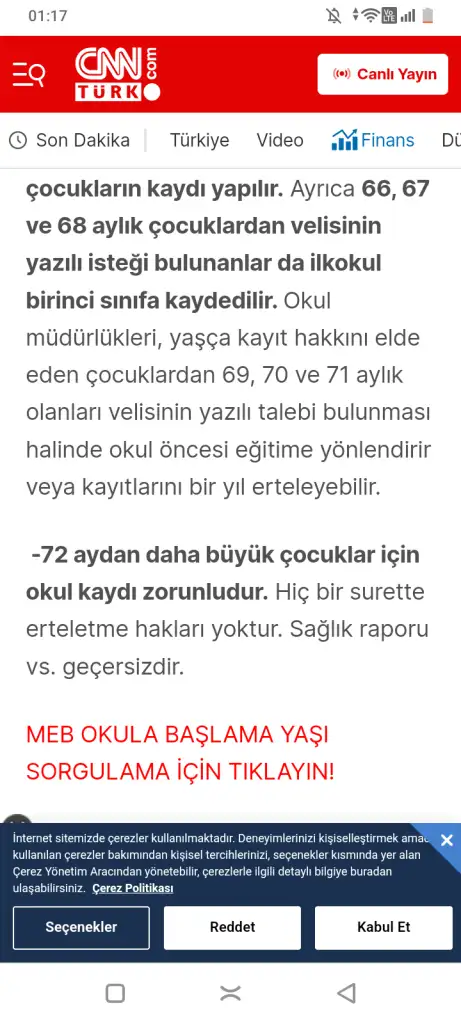Reject cookies with Reddet
This screenshot has width=461, height=1024.
(232, 927)
